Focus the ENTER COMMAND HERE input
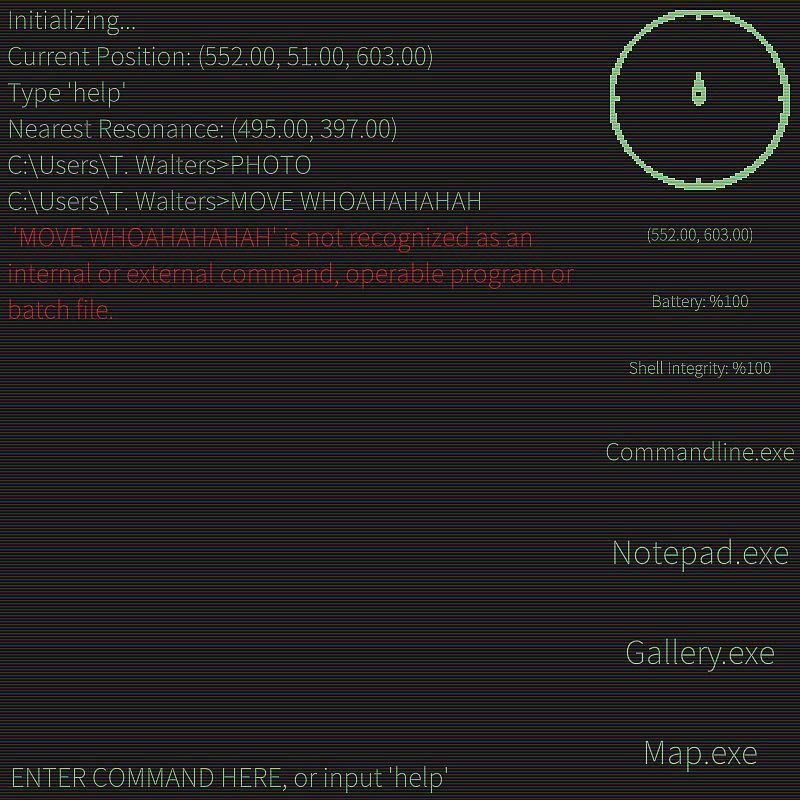Viewport: 800px width, 800px height. [230, 777]
